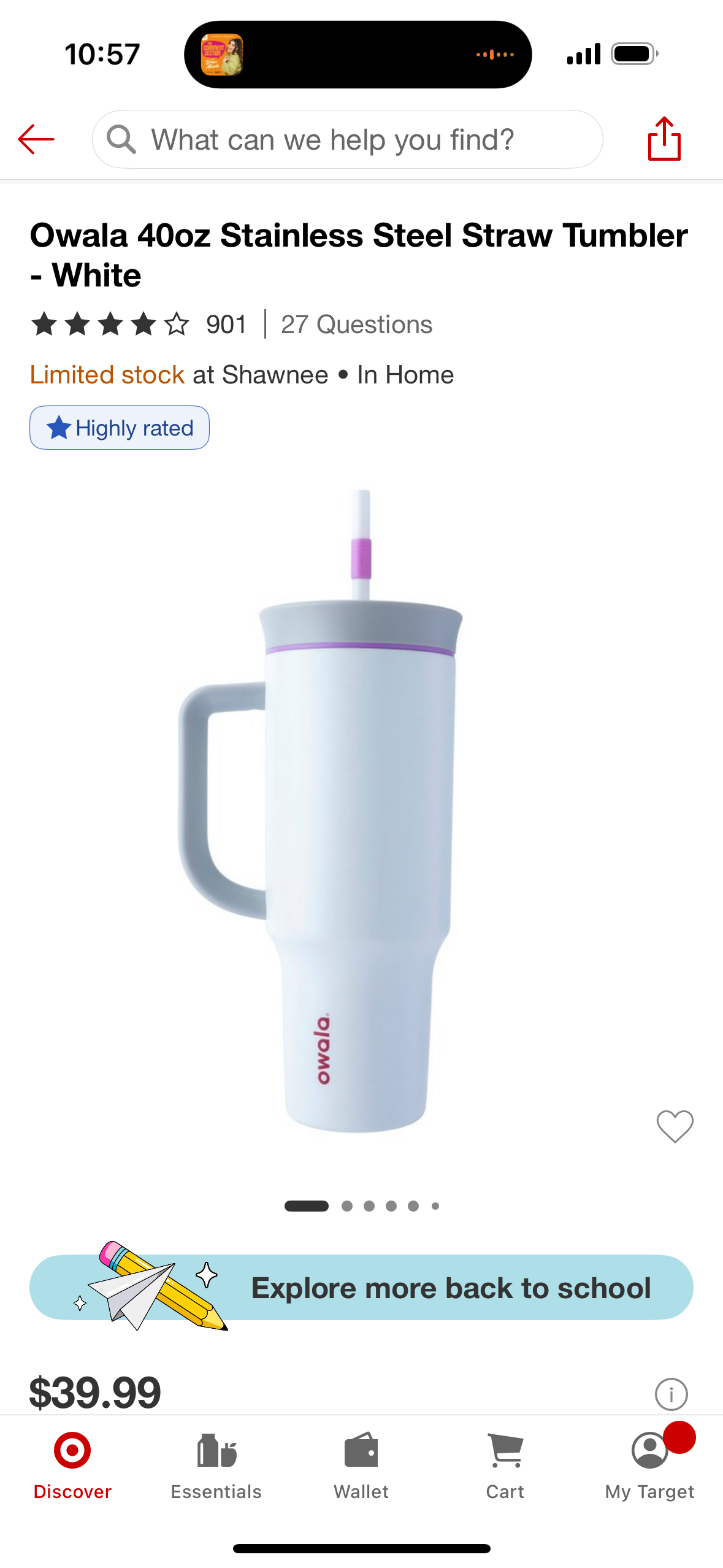Open the My Target tab

pyautogui.click(x=649, y=1466)
